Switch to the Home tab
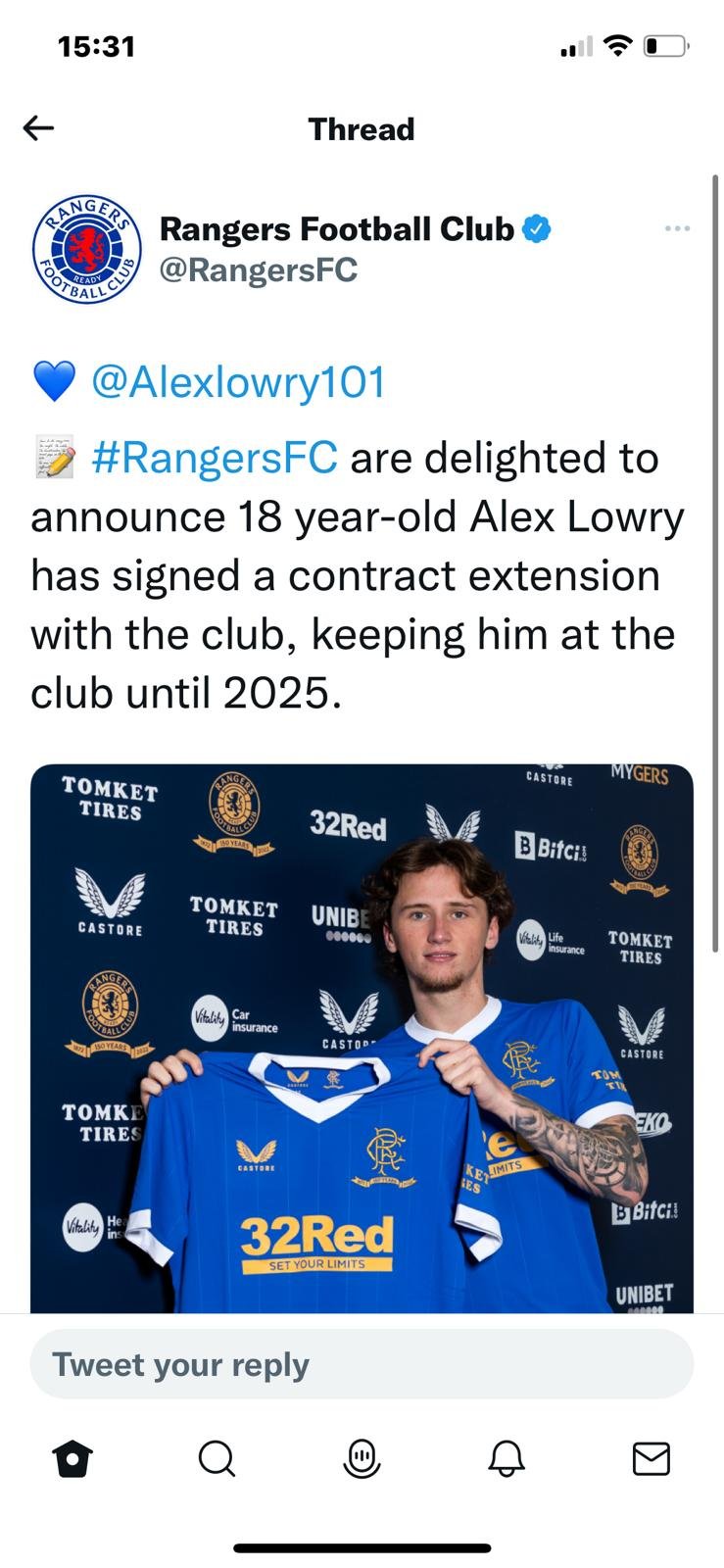Screen dimensions: 724x1568 73,1459
